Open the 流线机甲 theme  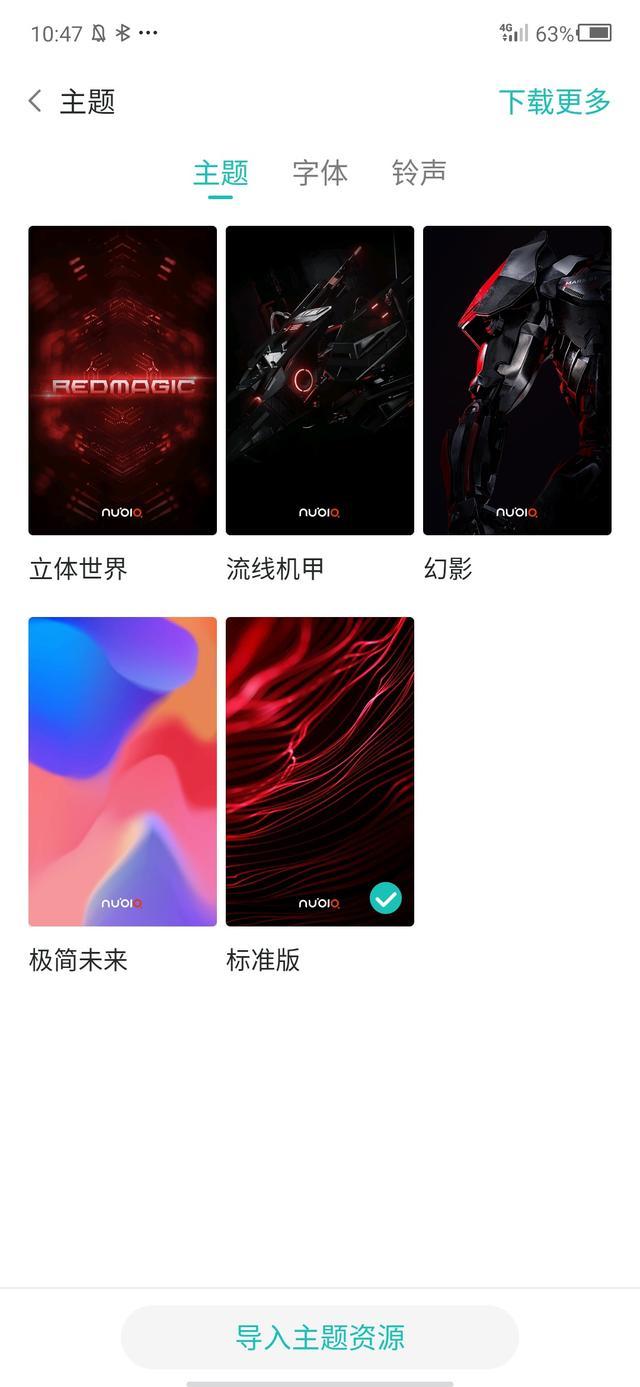pos(319,380)
